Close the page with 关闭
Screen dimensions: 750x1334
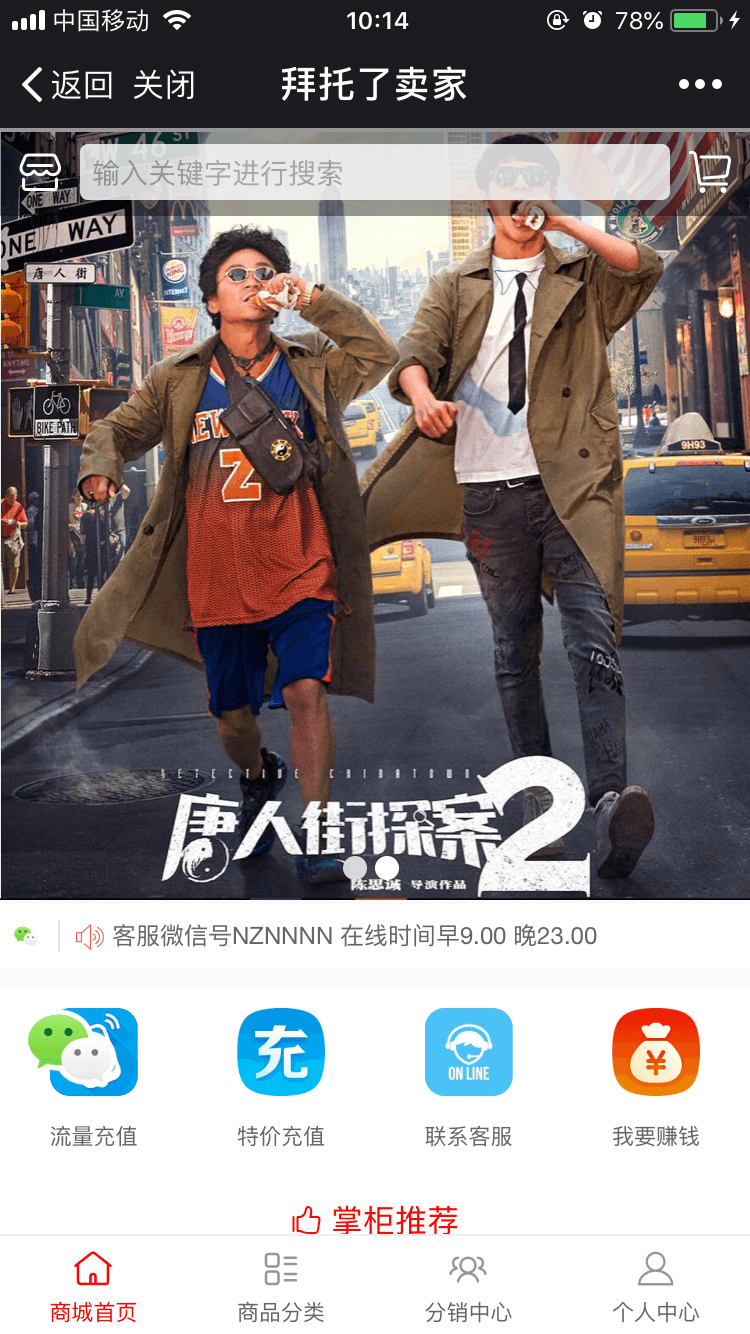click(x=164, y=85)
